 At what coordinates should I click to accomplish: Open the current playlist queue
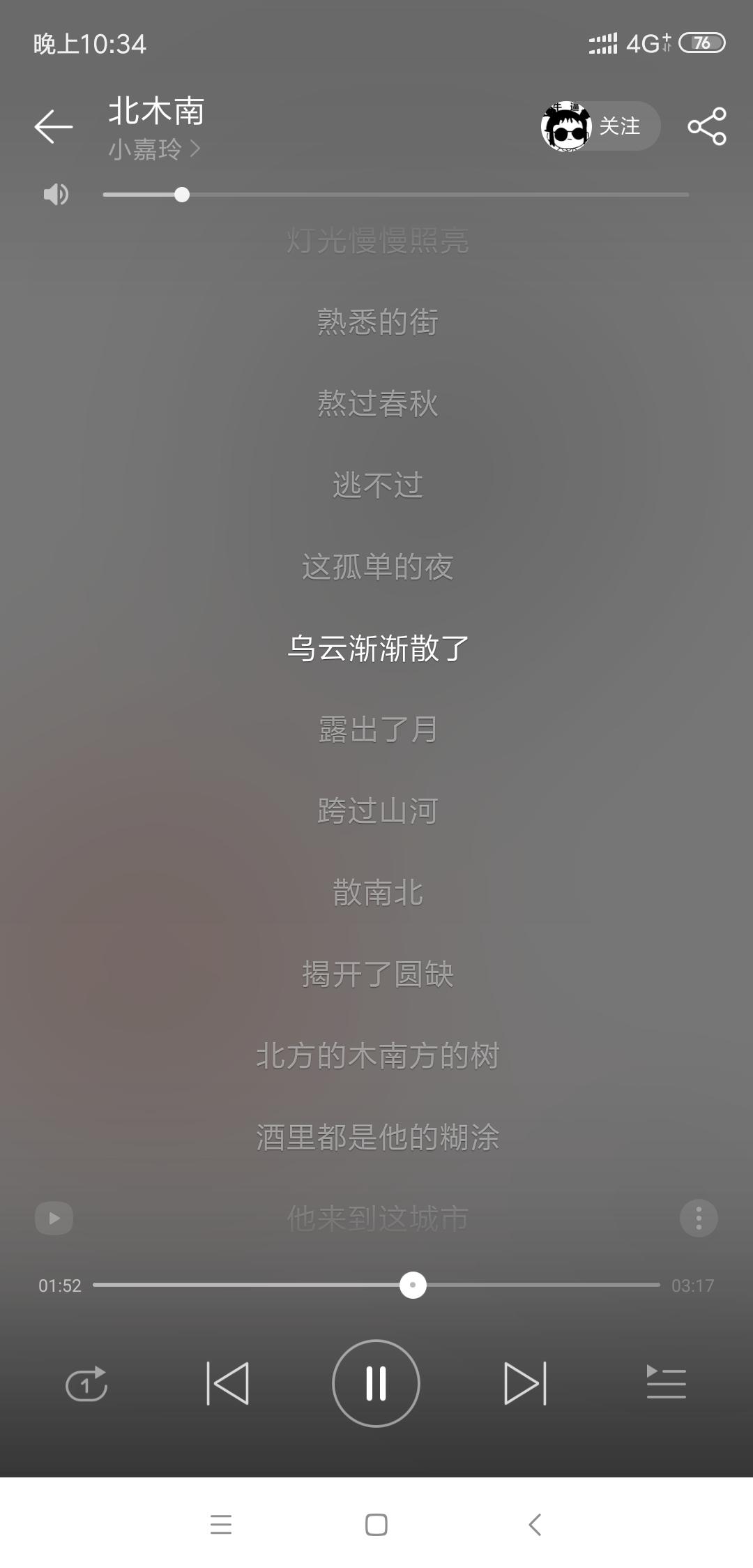(x=666, y=1383)
